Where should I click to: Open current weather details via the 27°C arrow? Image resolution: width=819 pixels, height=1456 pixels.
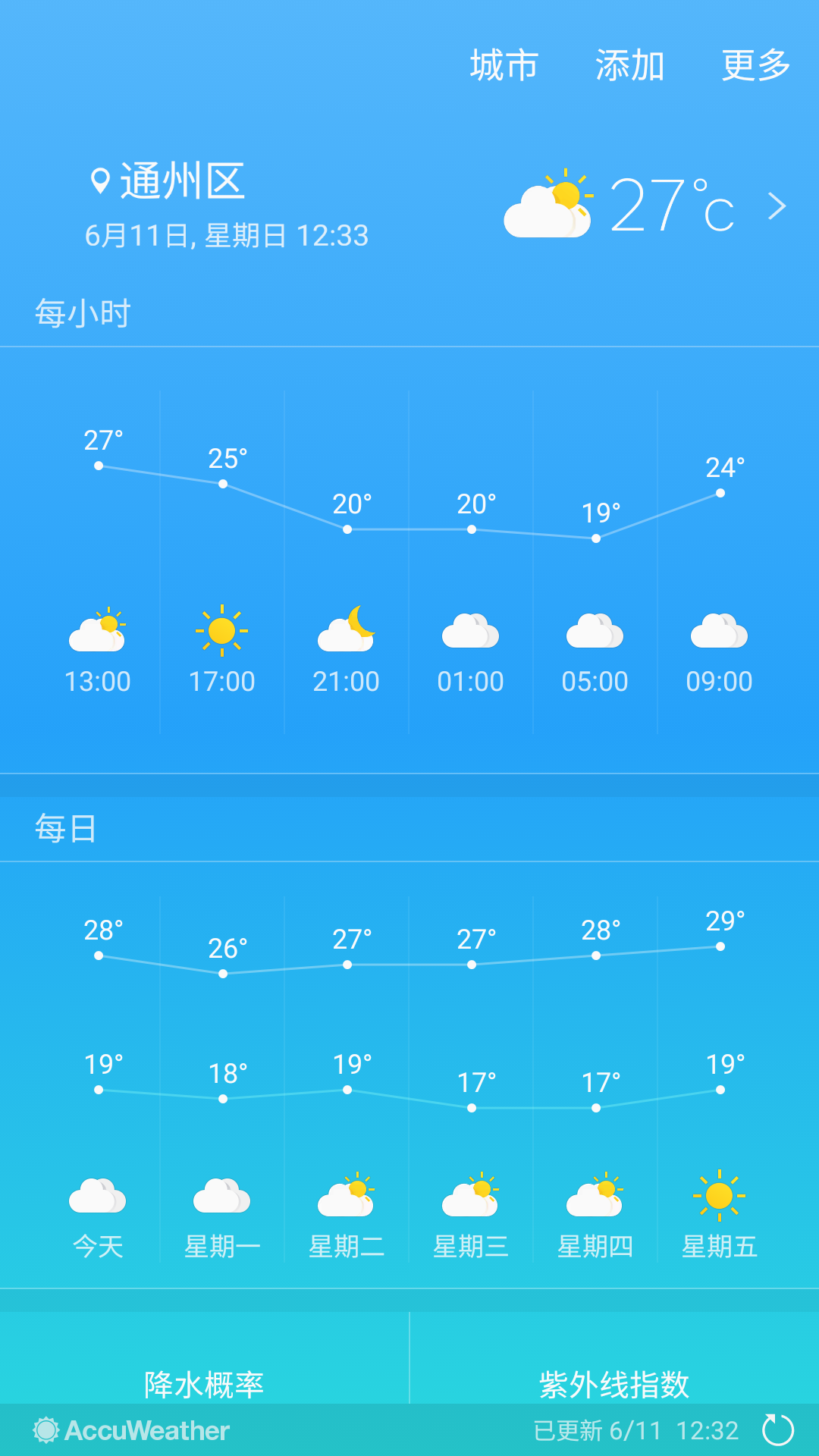pos(777,206)
